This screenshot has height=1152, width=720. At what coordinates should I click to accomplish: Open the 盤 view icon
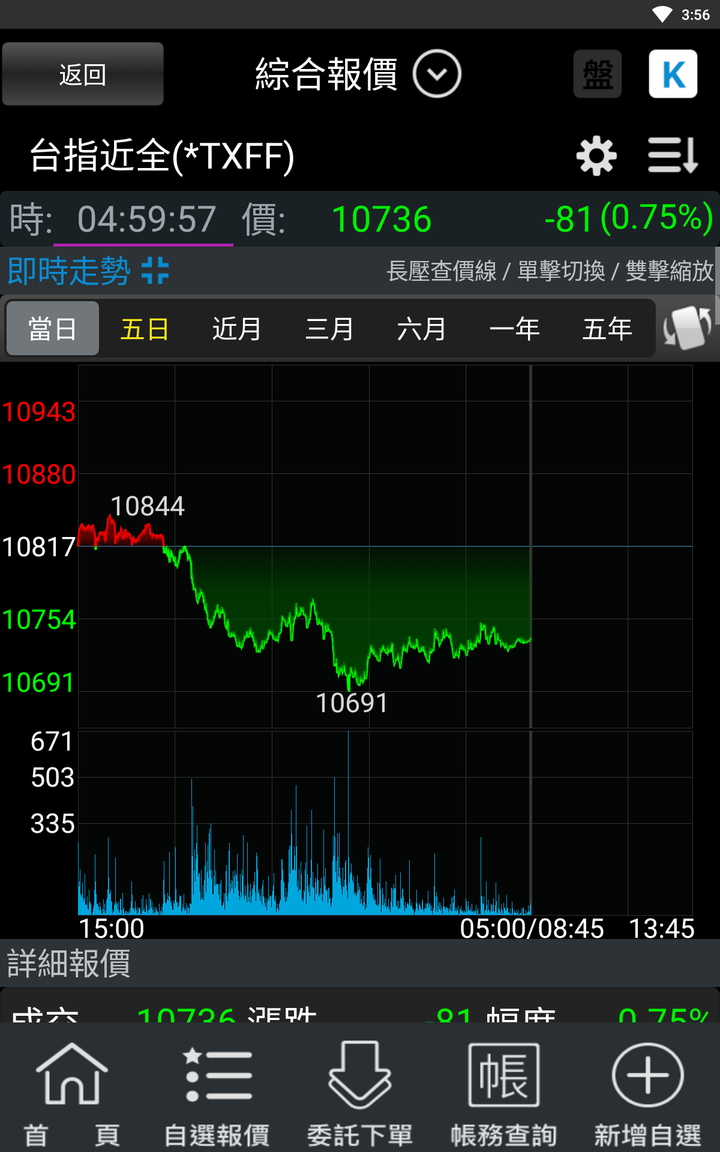tap(597, 74)
